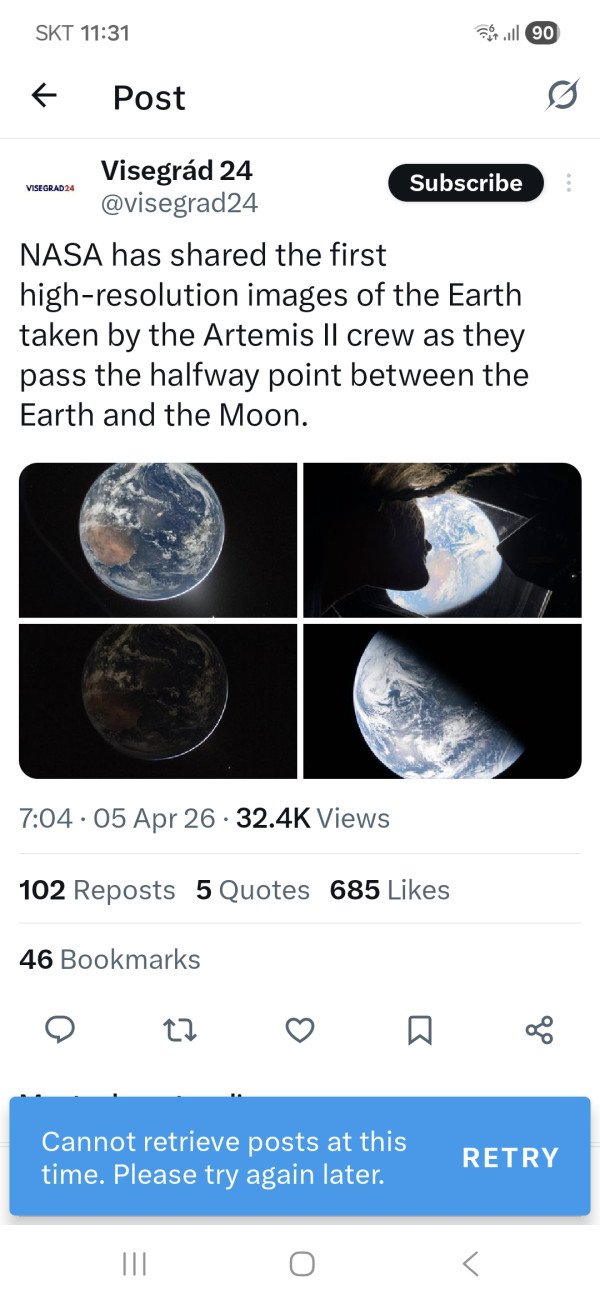
Task: View the 102 Reposts list
Action: [97, 890]
